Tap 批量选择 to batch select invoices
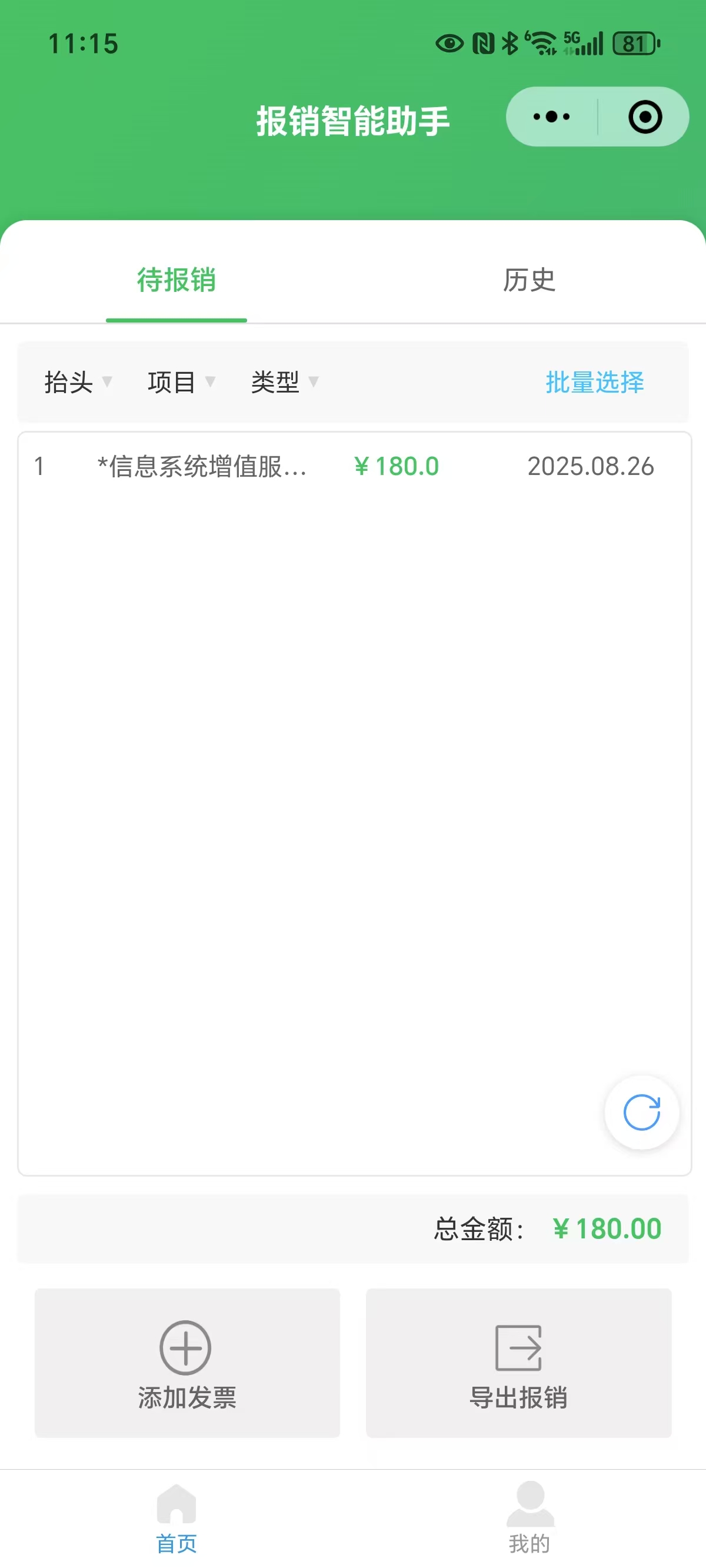Image resolution: width=706 pixels, height=1568 pixels. 595,382
